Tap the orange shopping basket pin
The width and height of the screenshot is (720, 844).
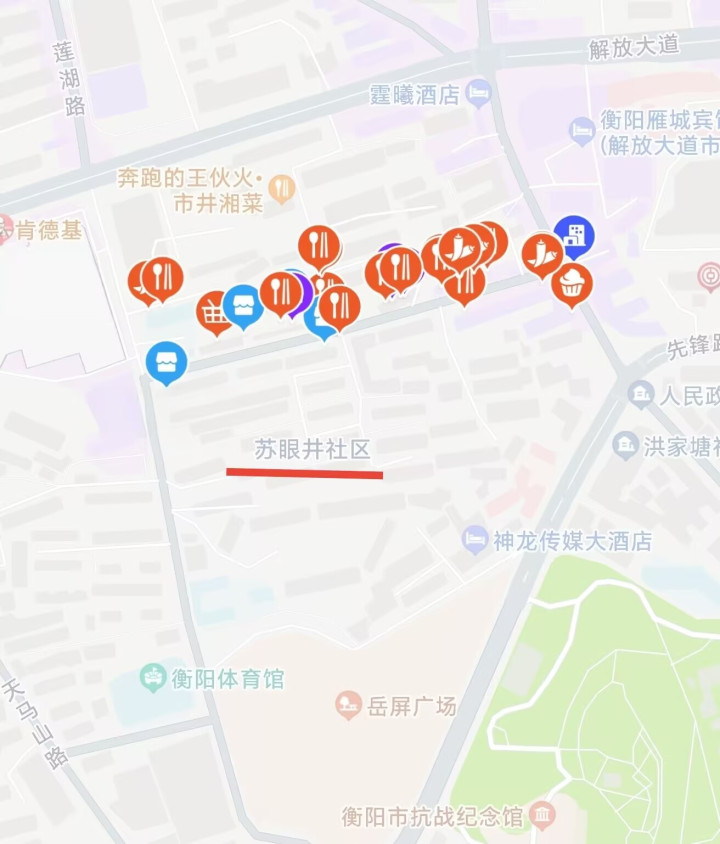click(215, 311)
